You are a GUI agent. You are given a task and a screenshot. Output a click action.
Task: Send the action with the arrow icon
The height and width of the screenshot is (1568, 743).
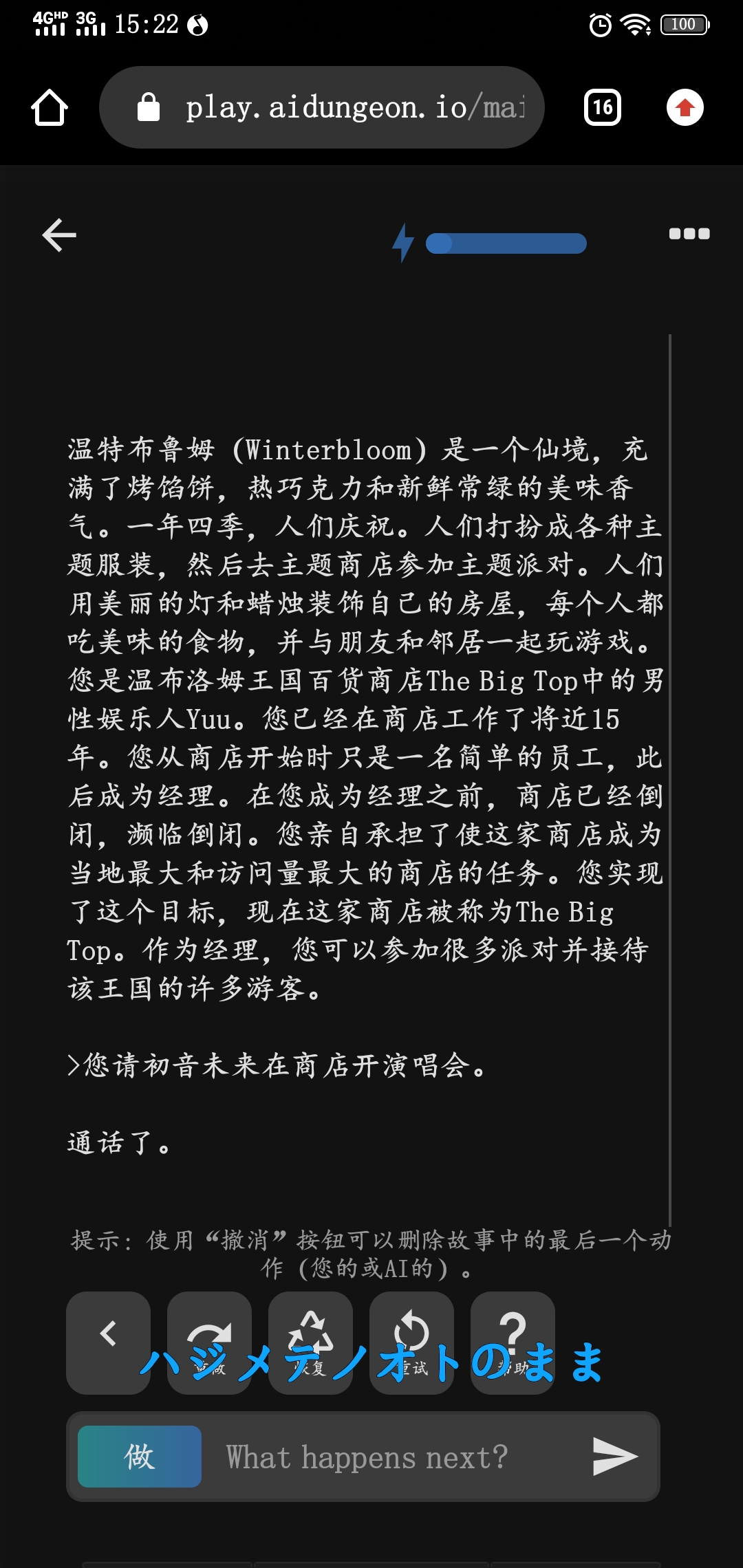click(615, 1456)
